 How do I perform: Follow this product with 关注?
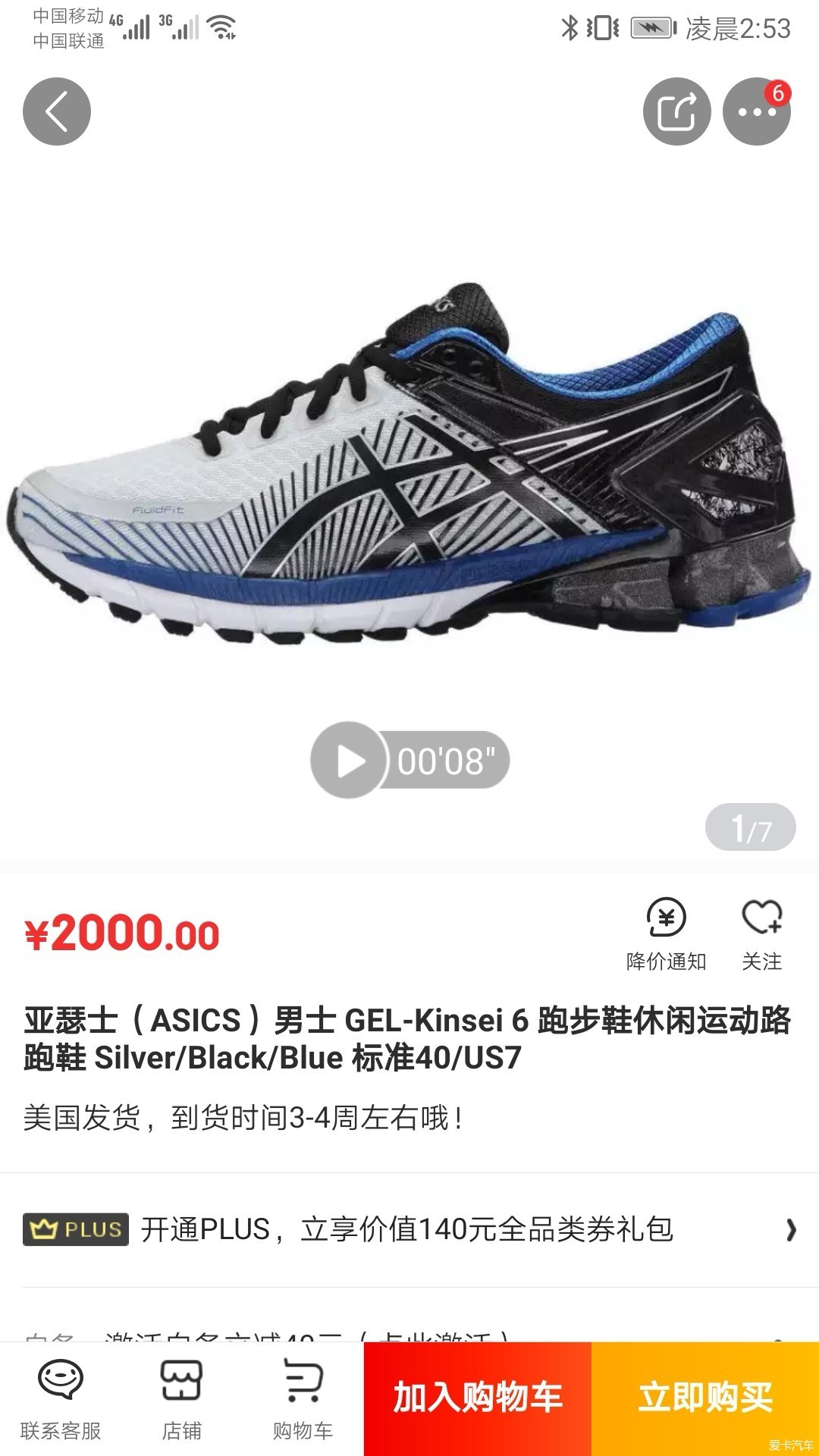[x=761, y=934]
